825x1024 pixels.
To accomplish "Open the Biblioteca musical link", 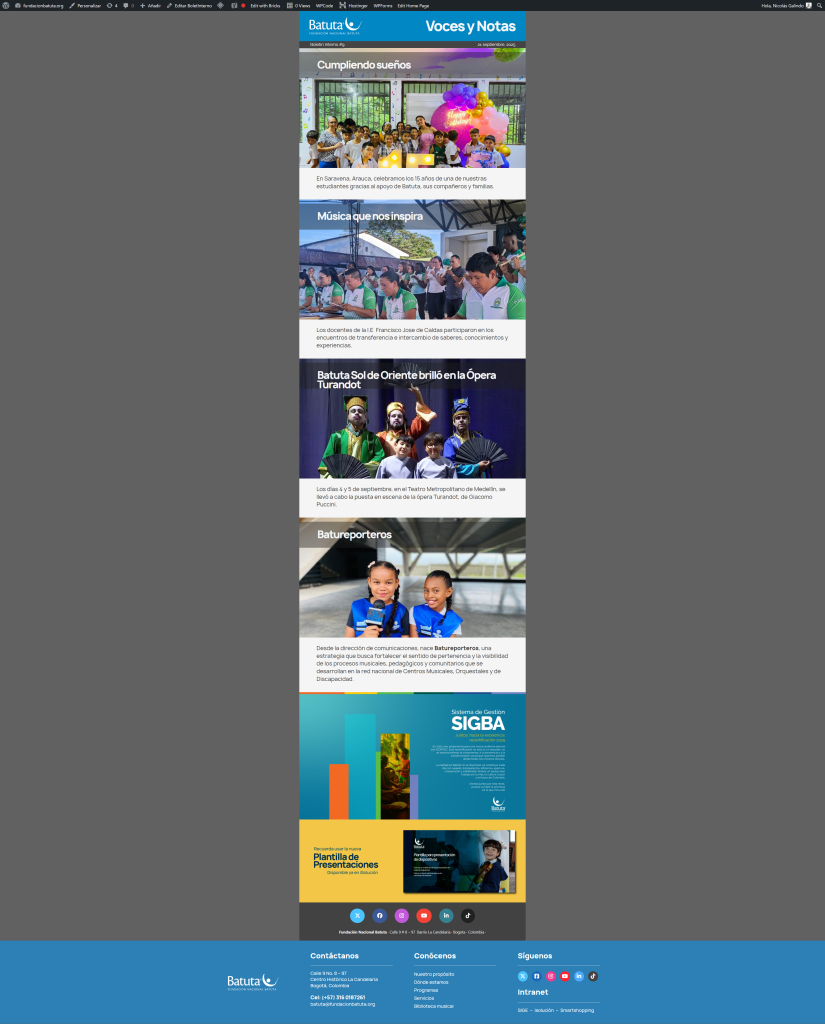I will point(433,1006).
